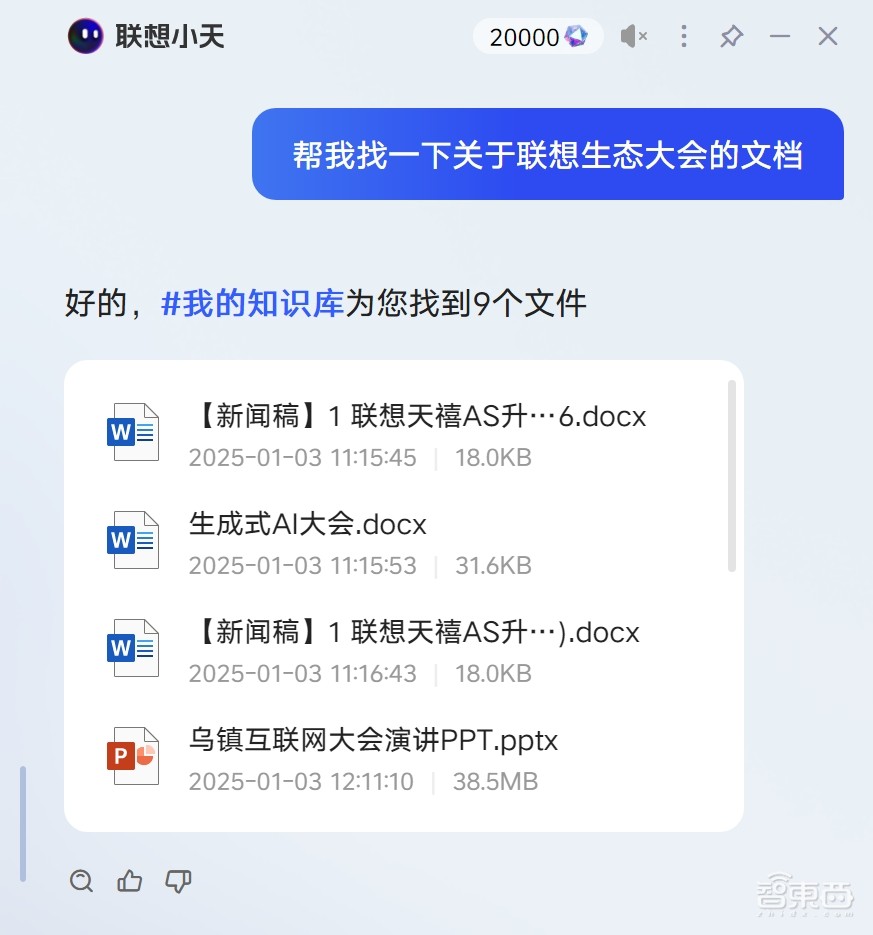Open the three-dot options menu
This screenshot has width=873, height=935.
684,36
